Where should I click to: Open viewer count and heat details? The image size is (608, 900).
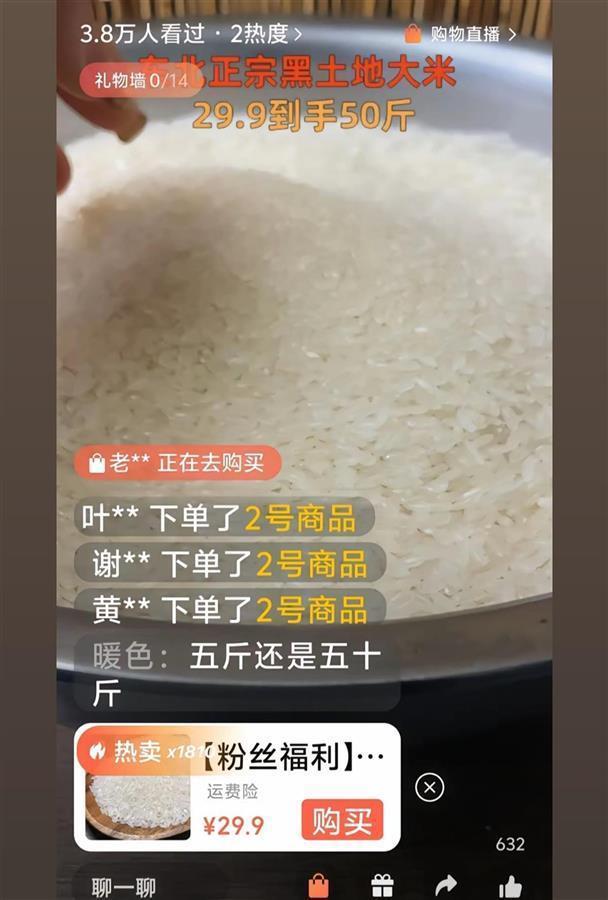(190, 34)
